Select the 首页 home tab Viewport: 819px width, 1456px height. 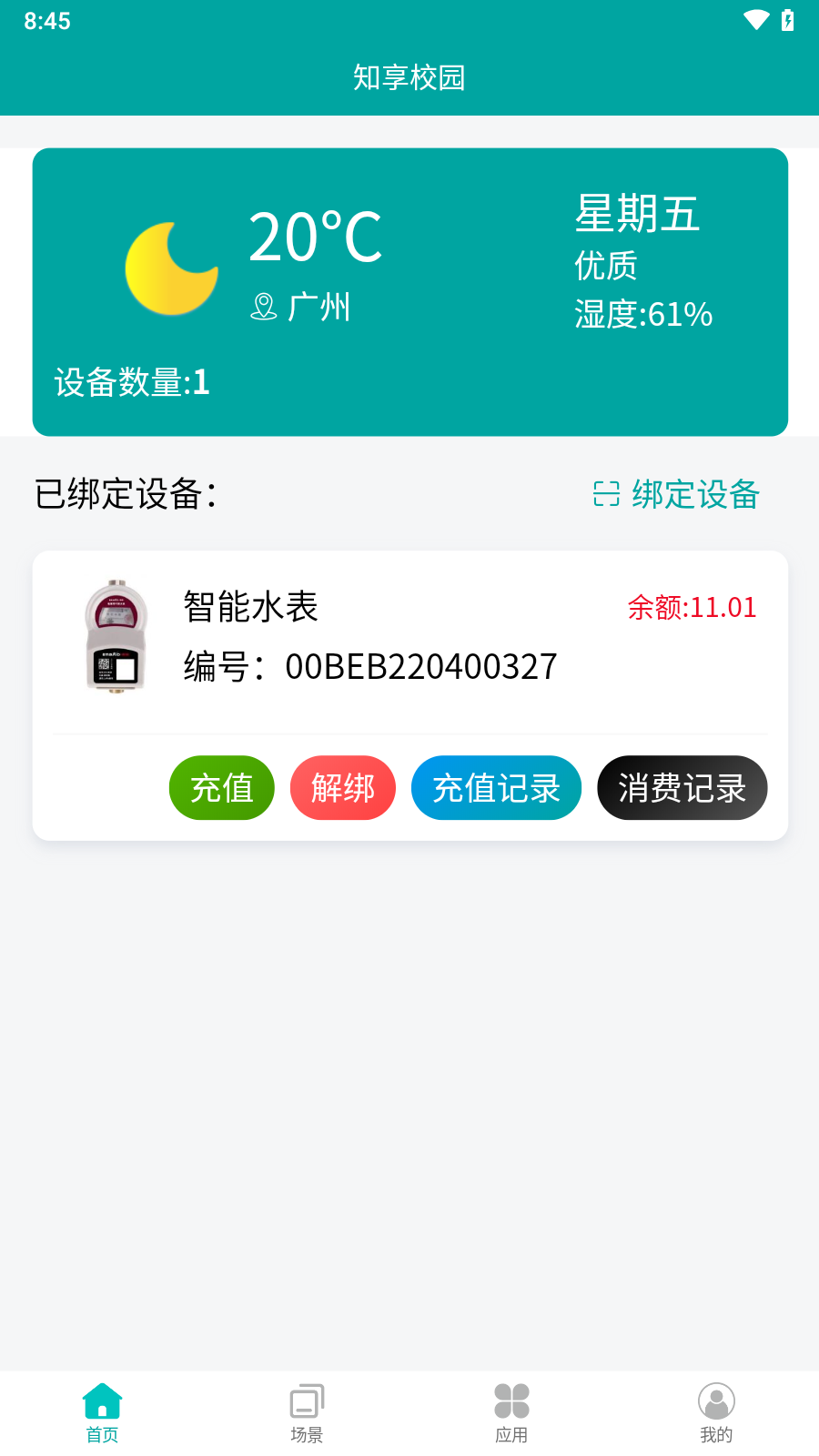[102, 1413]
